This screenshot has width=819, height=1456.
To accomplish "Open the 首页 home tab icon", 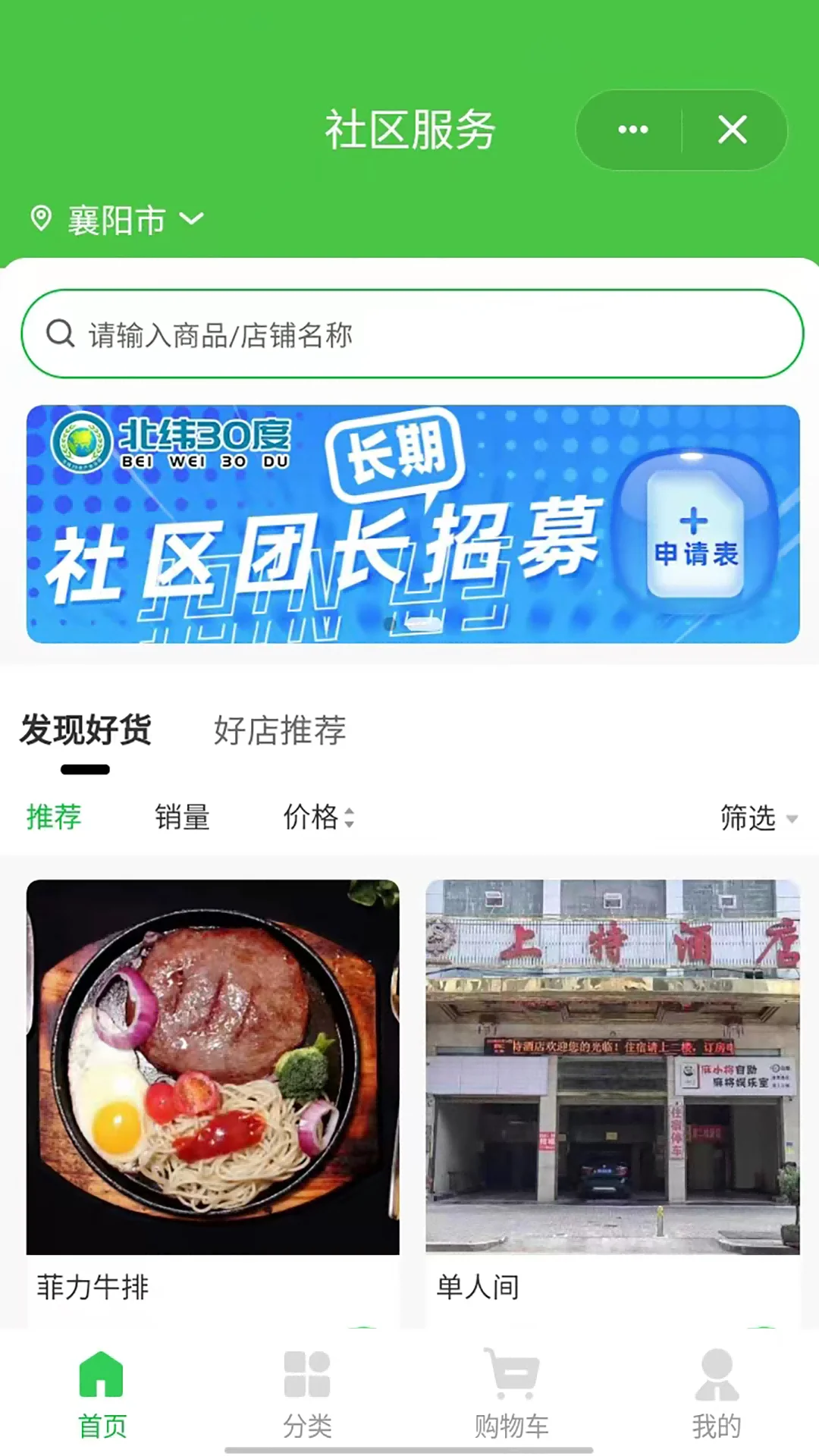I will (101, 1382).
